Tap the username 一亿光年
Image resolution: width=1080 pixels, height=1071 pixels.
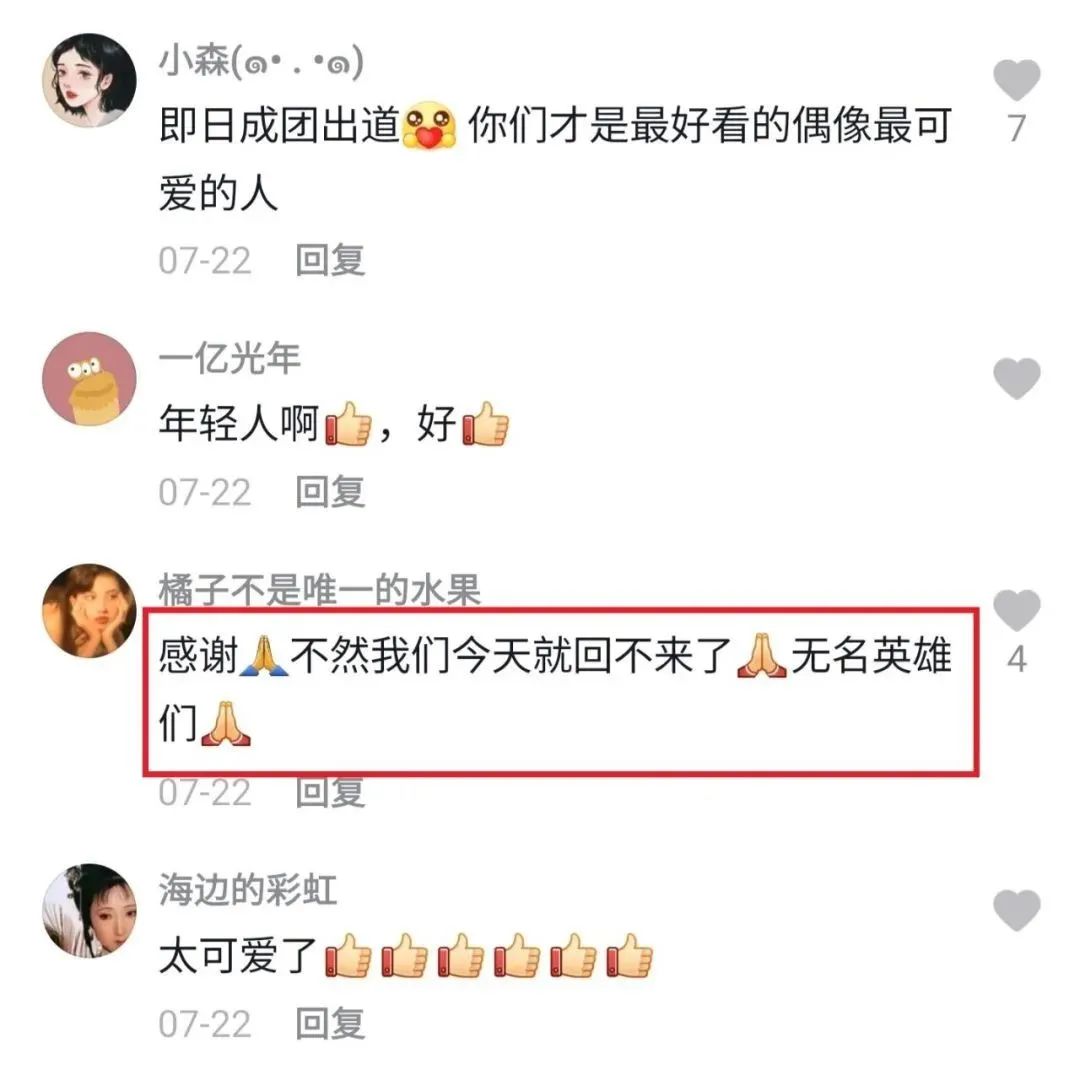coord(229,358)
